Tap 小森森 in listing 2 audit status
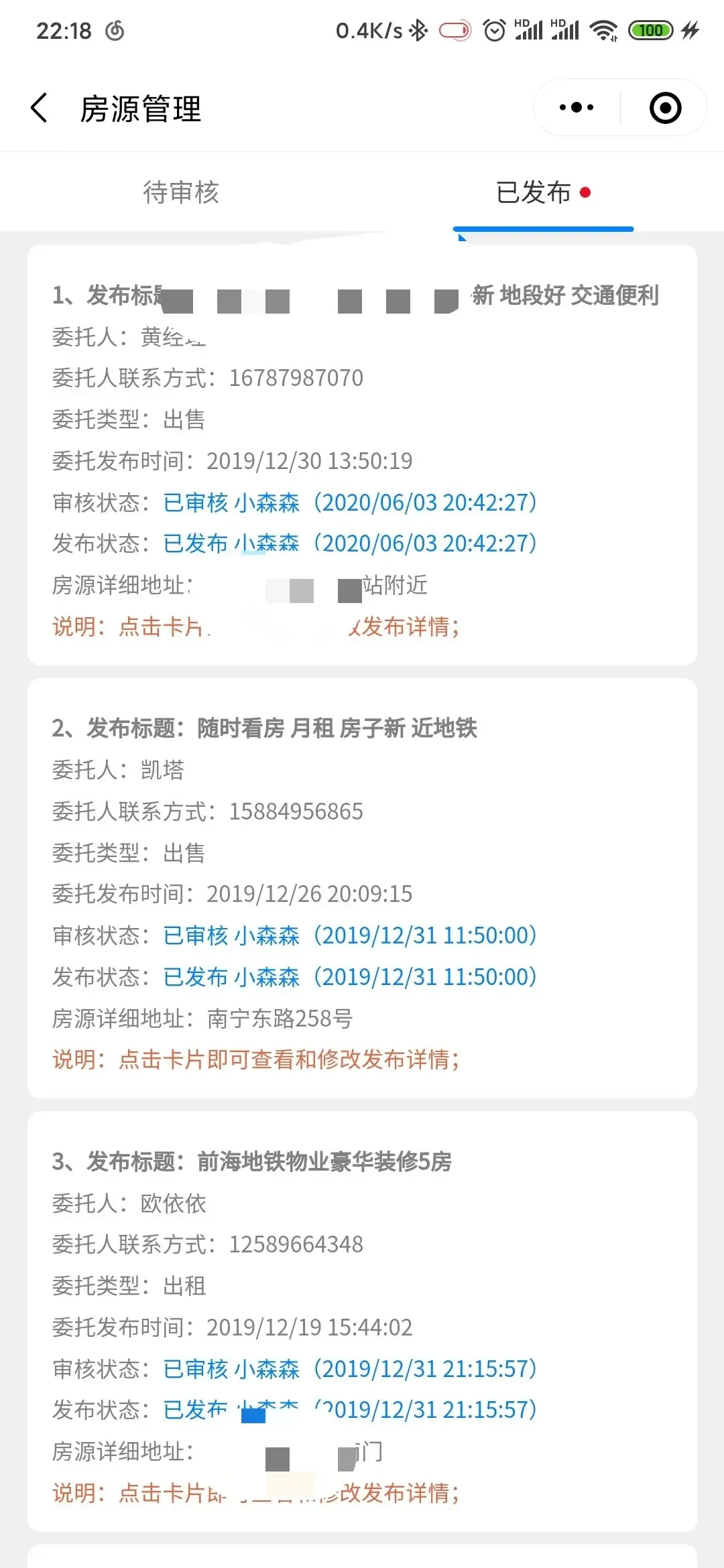 267,935
